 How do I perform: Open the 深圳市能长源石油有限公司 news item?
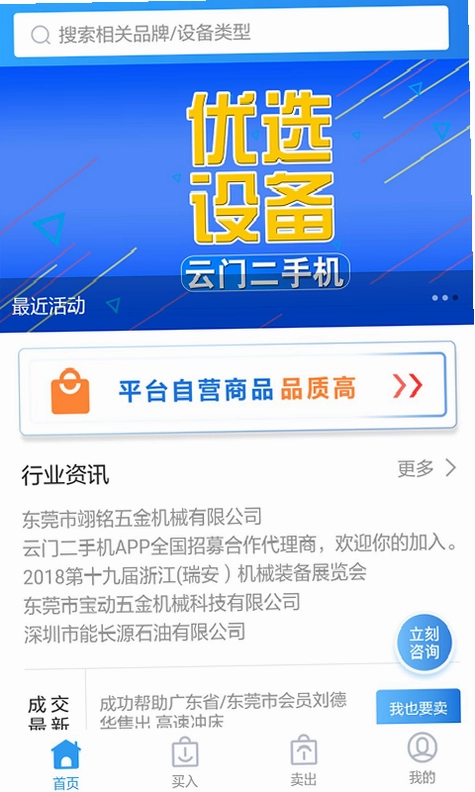click(x=134, y=632)
